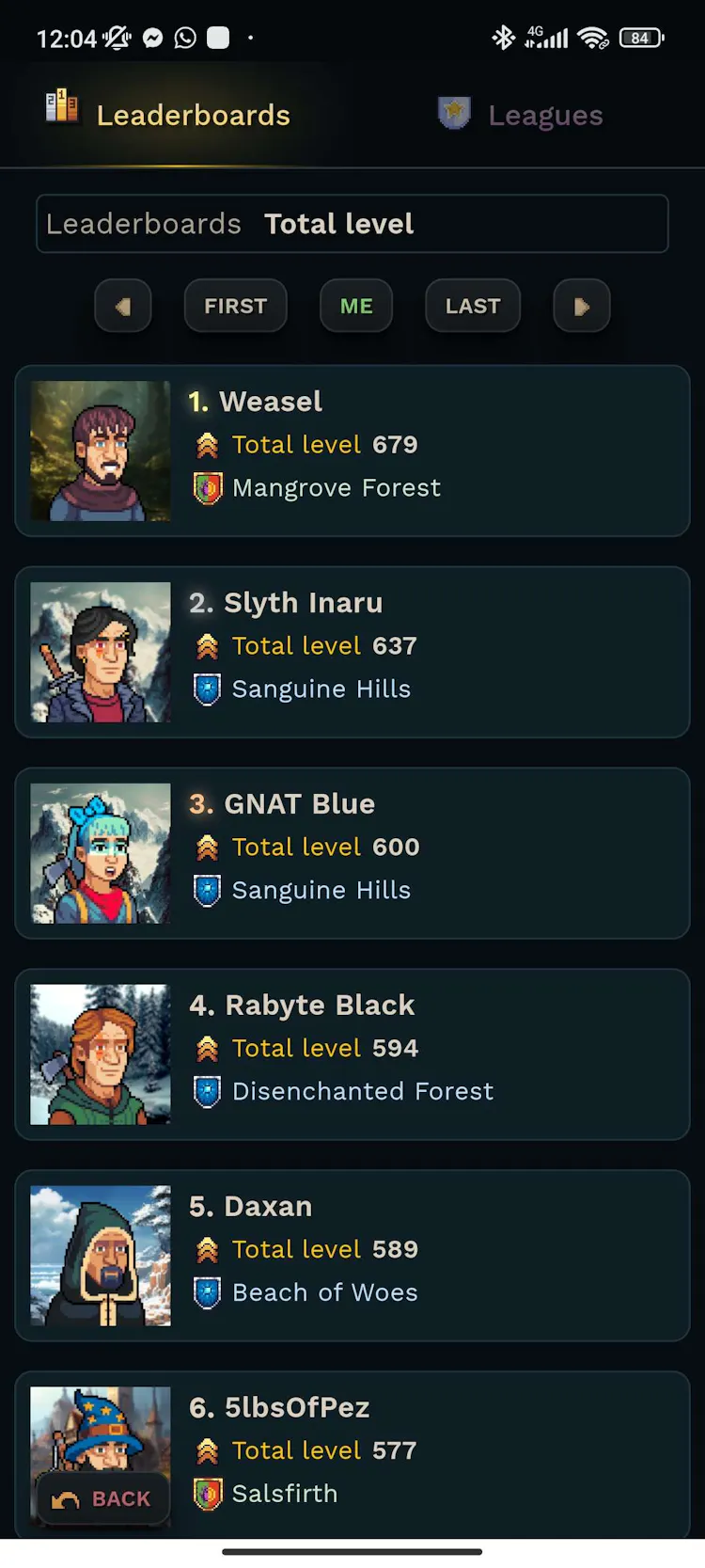Open the Total level leaderboard selector
The image size is (705, 1568).
coord(352,224)
